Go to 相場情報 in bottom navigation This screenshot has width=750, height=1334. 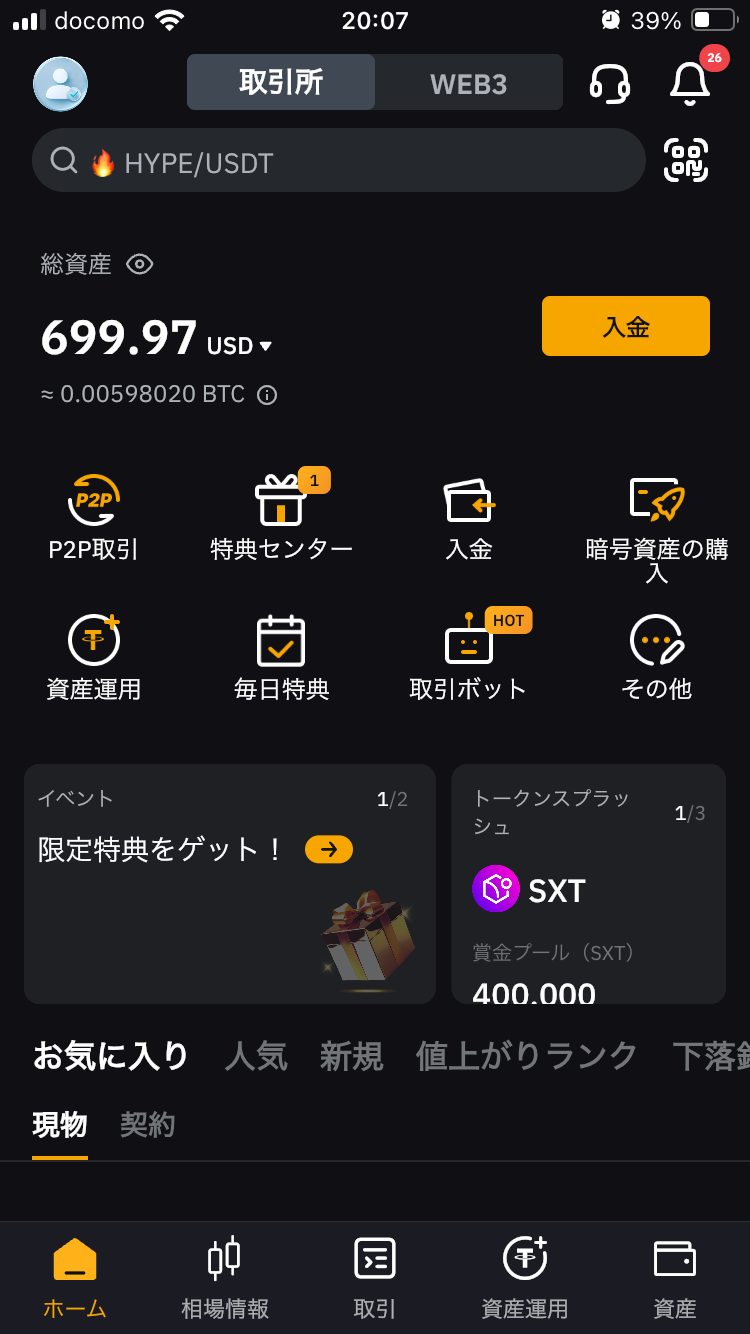[224, 1277]
